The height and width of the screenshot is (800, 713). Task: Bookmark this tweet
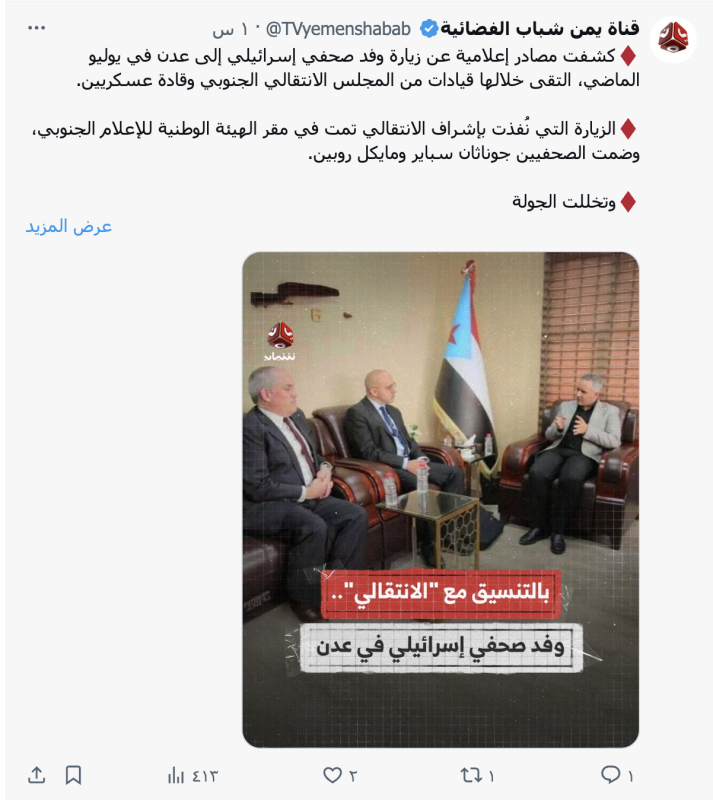[x=73, y=775]
